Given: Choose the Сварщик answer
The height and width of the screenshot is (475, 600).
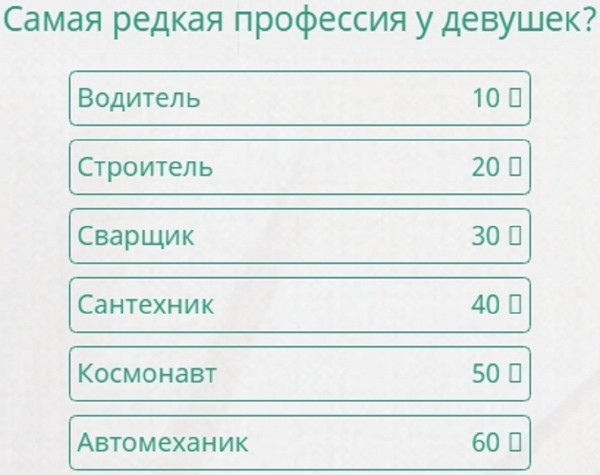Looking at the screenshot, I should point(299,236).
